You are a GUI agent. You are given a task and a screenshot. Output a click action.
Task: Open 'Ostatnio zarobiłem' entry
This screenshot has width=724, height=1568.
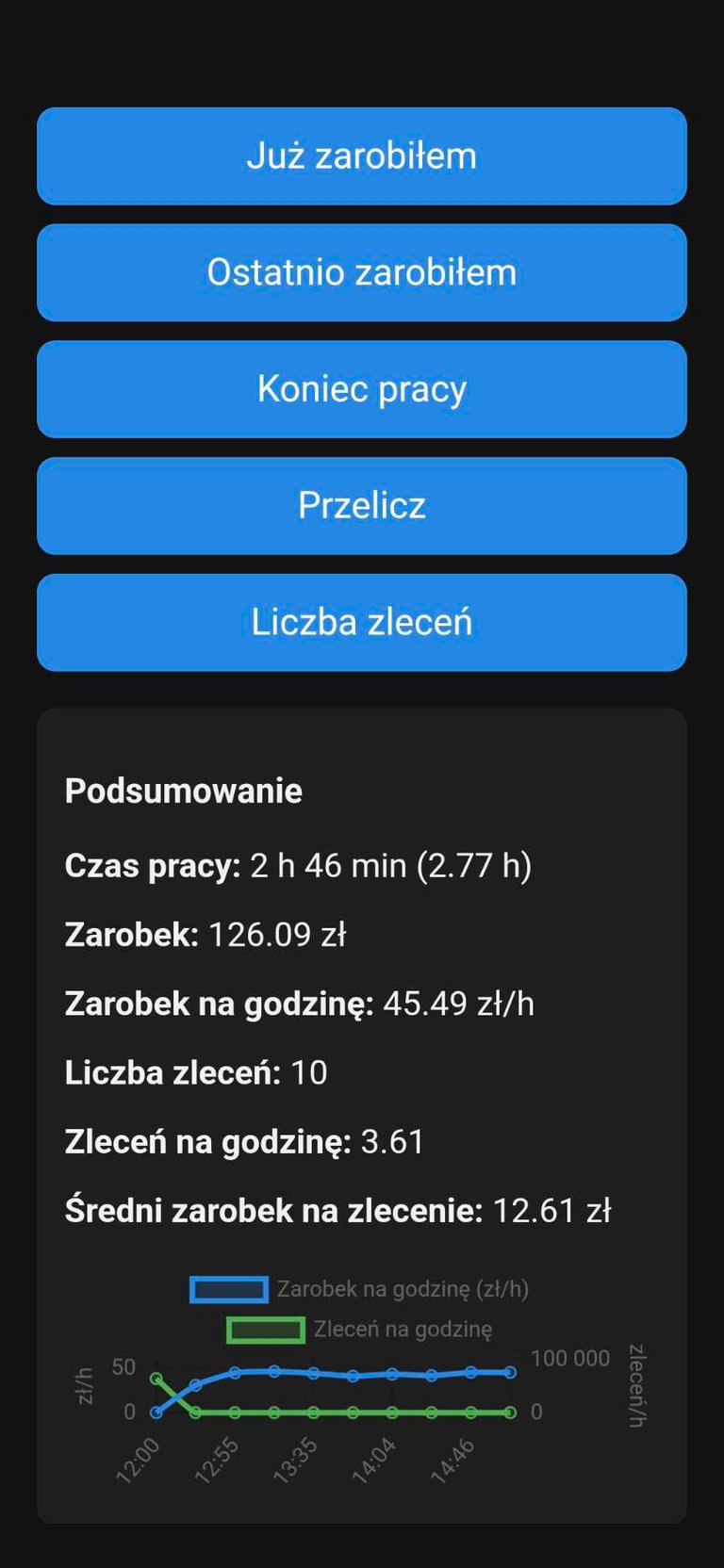click(x=362, y=272)
